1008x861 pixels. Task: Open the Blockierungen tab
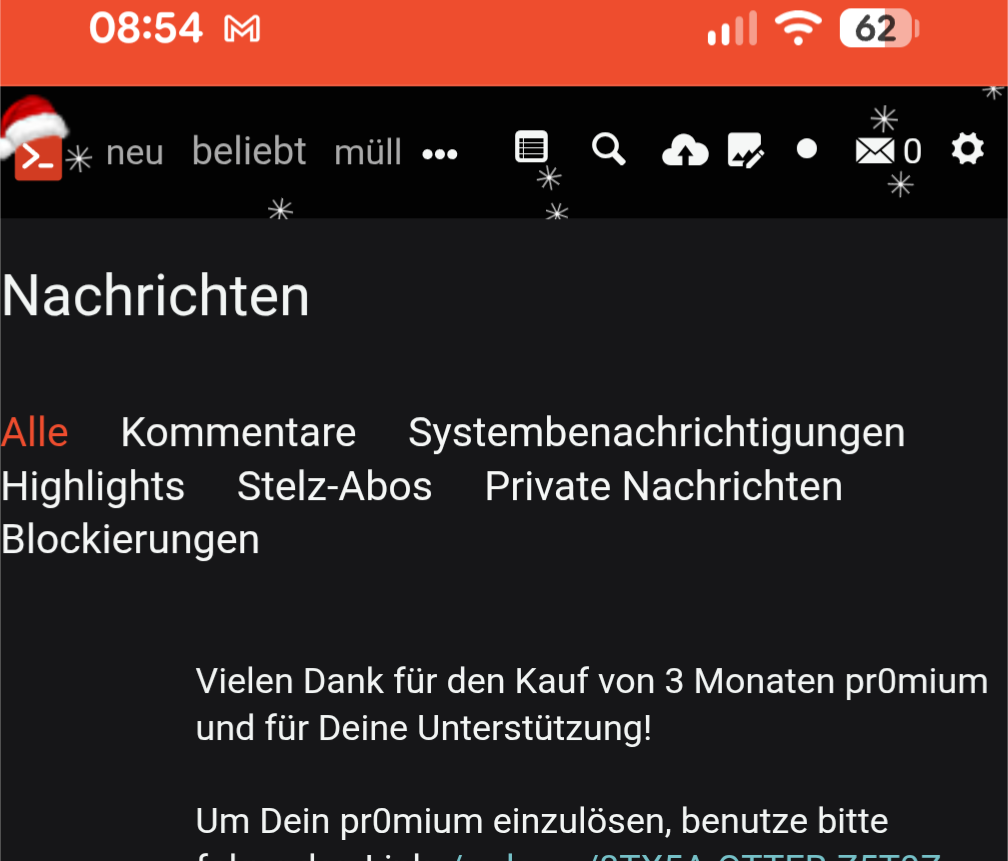[130, 539]
